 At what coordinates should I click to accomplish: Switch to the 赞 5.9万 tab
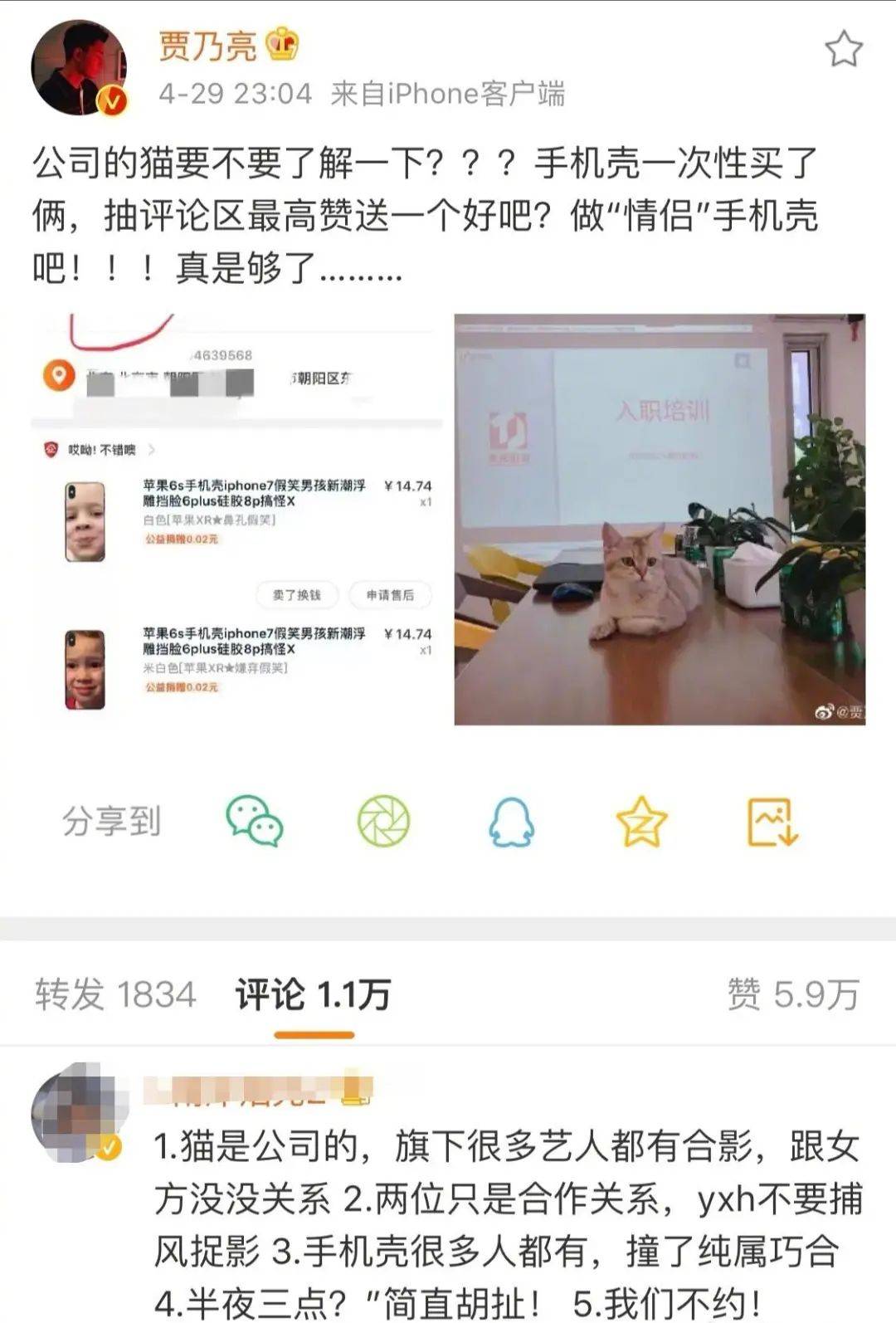pyautogui.click(x=792, y=994)
